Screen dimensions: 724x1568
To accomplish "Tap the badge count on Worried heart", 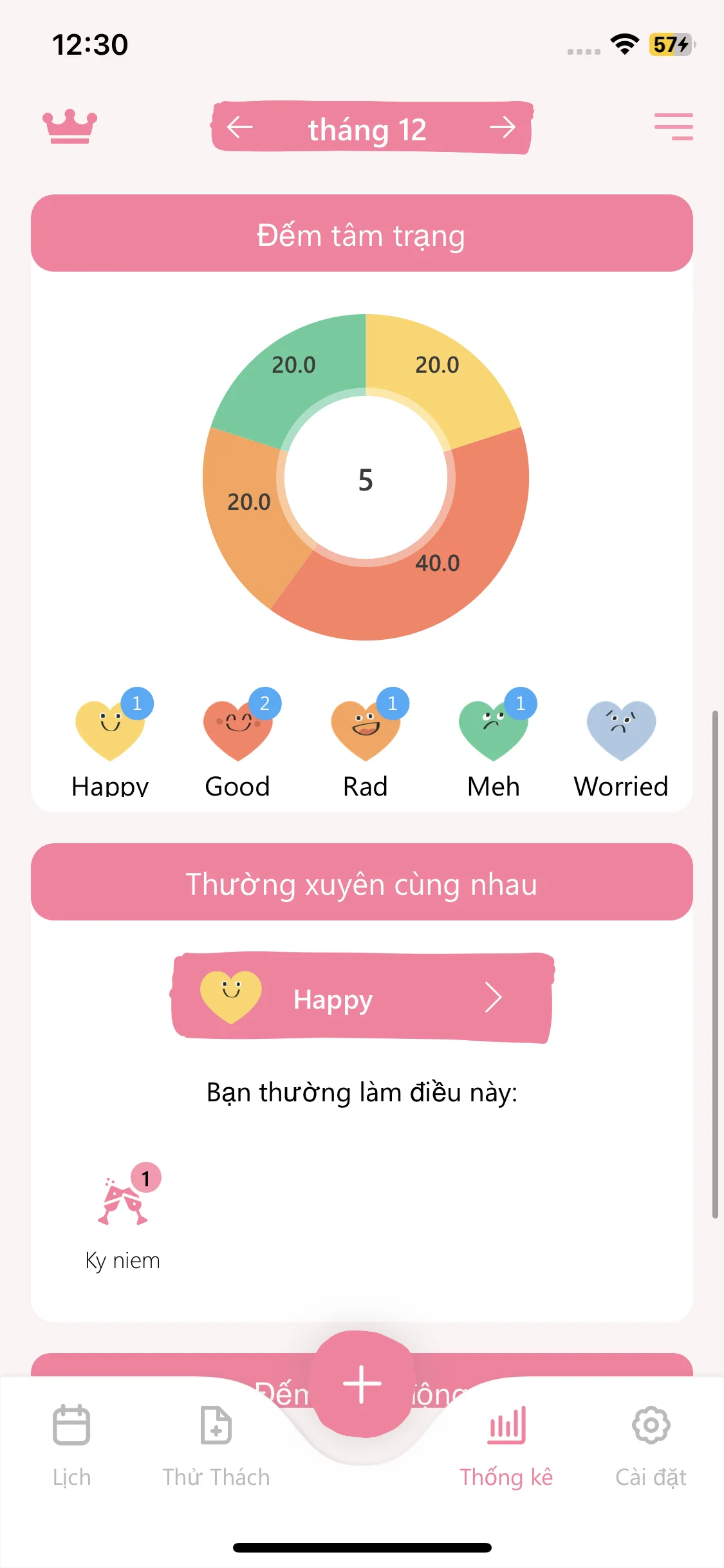I will (650, 704).
